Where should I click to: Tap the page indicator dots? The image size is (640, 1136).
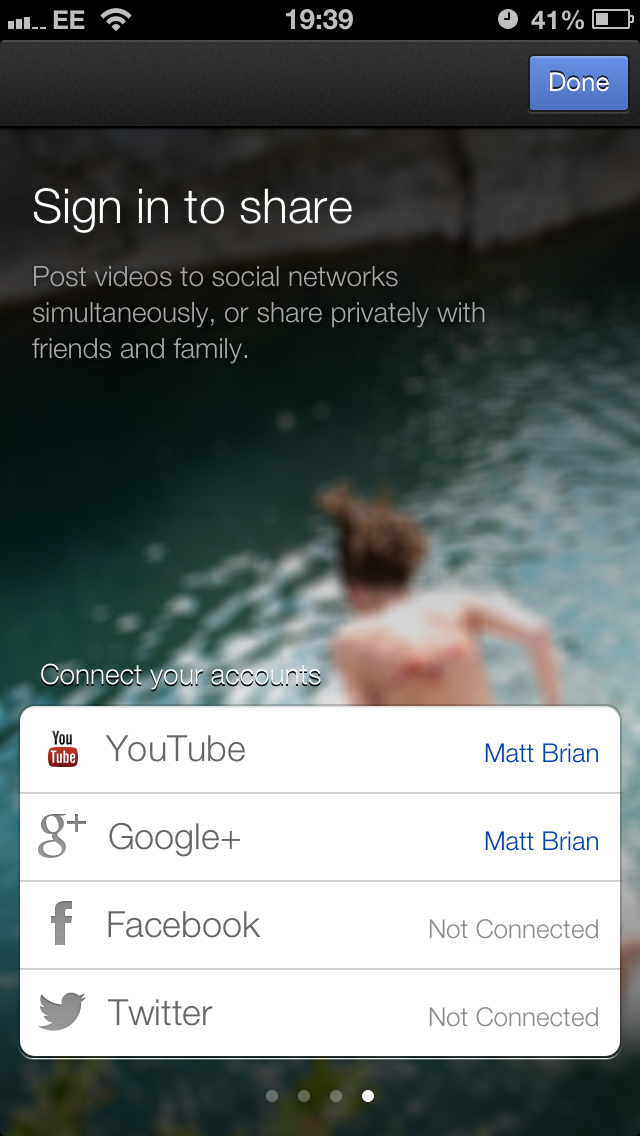tap(320, 1095)
